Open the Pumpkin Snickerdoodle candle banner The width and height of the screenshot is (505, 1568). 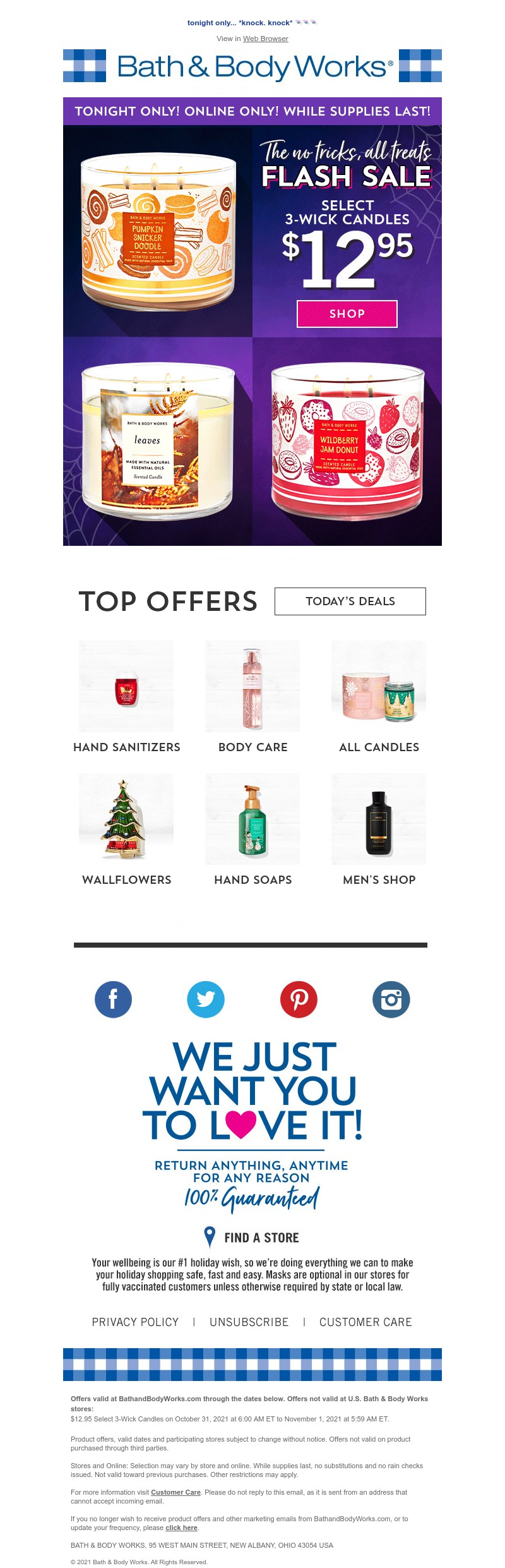158,231
